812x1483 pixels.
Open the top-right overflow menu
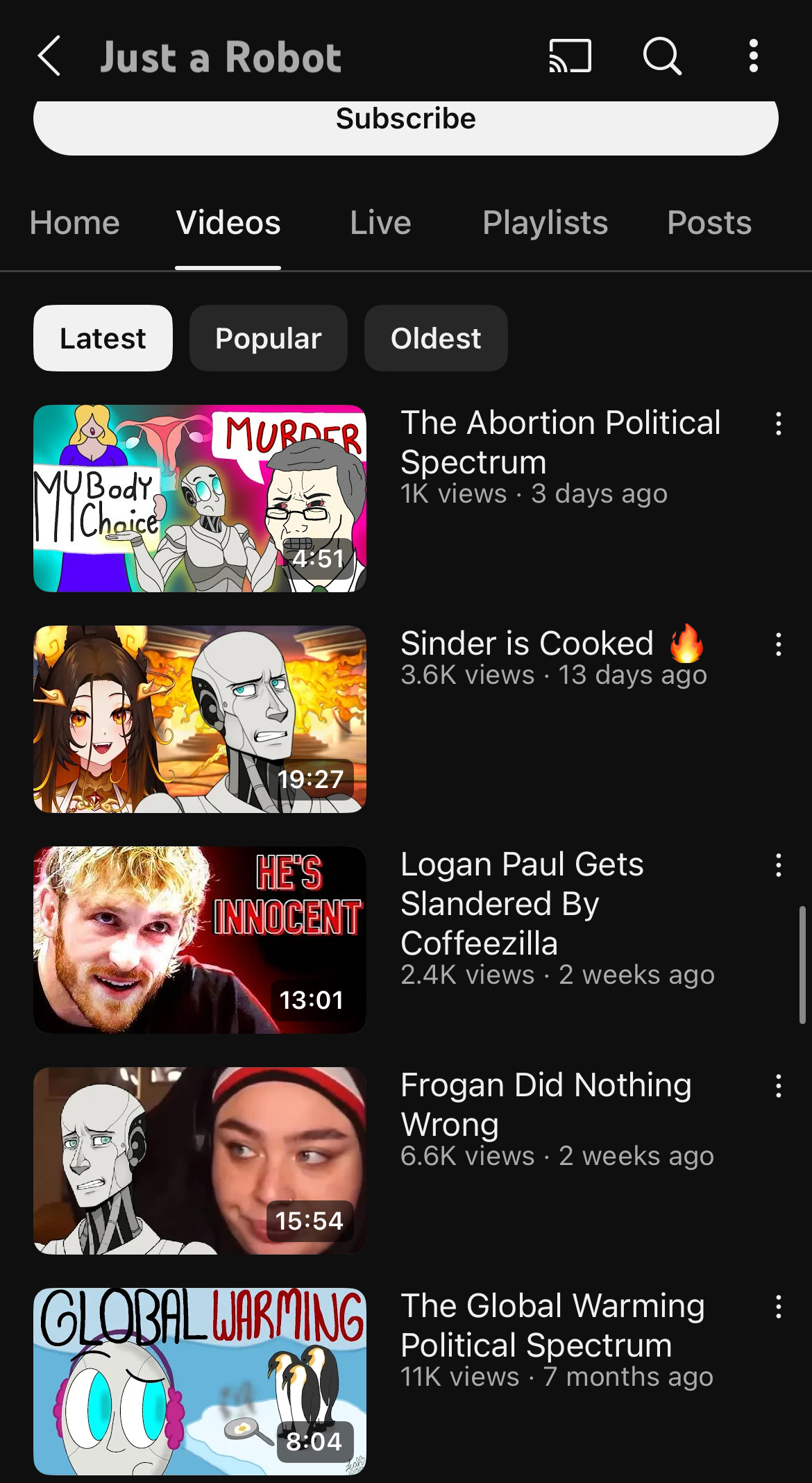tap(753, 56)
